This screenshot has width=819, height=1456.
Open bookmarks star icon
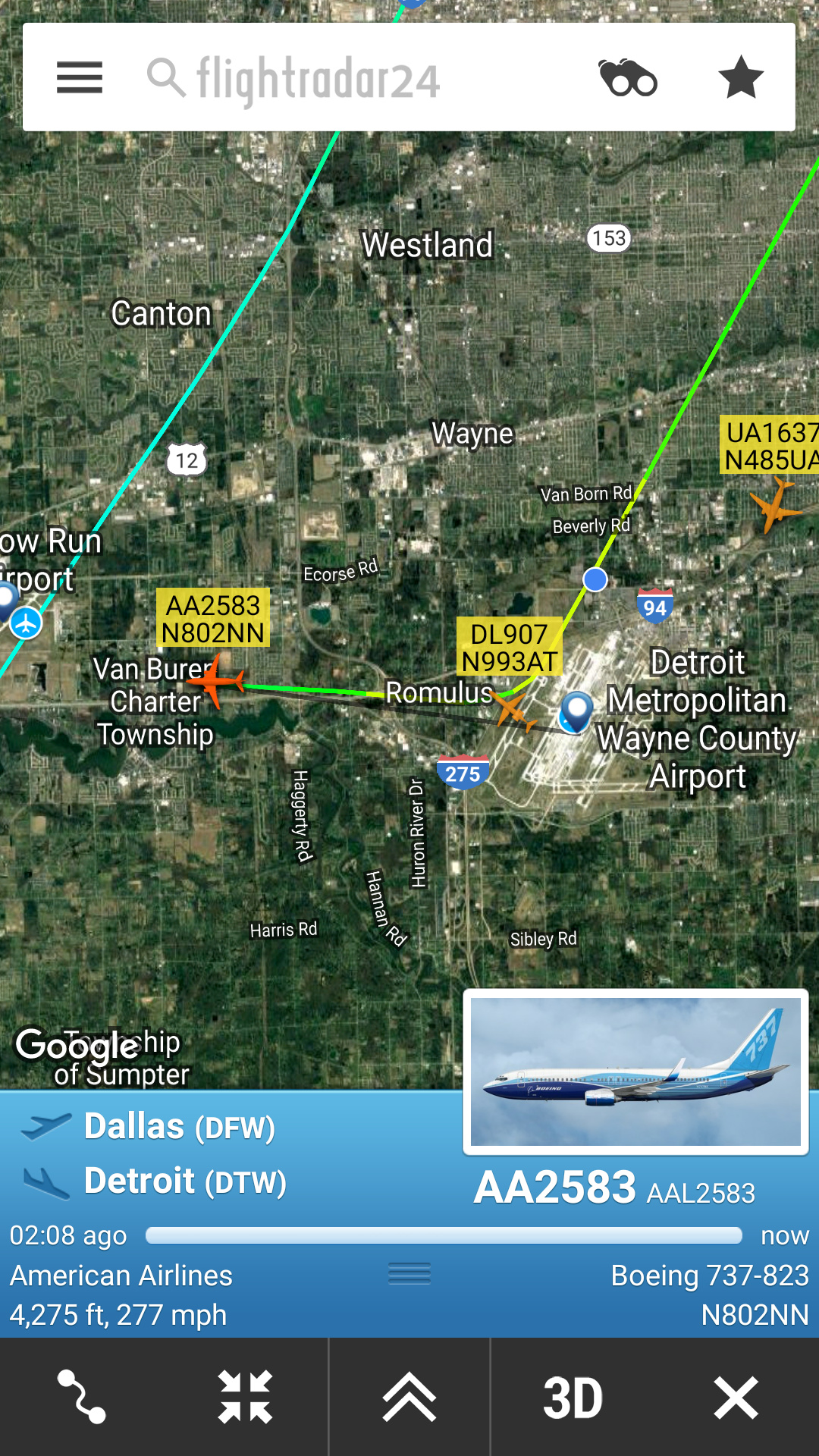pyautogui.click(x=740, y=77)
